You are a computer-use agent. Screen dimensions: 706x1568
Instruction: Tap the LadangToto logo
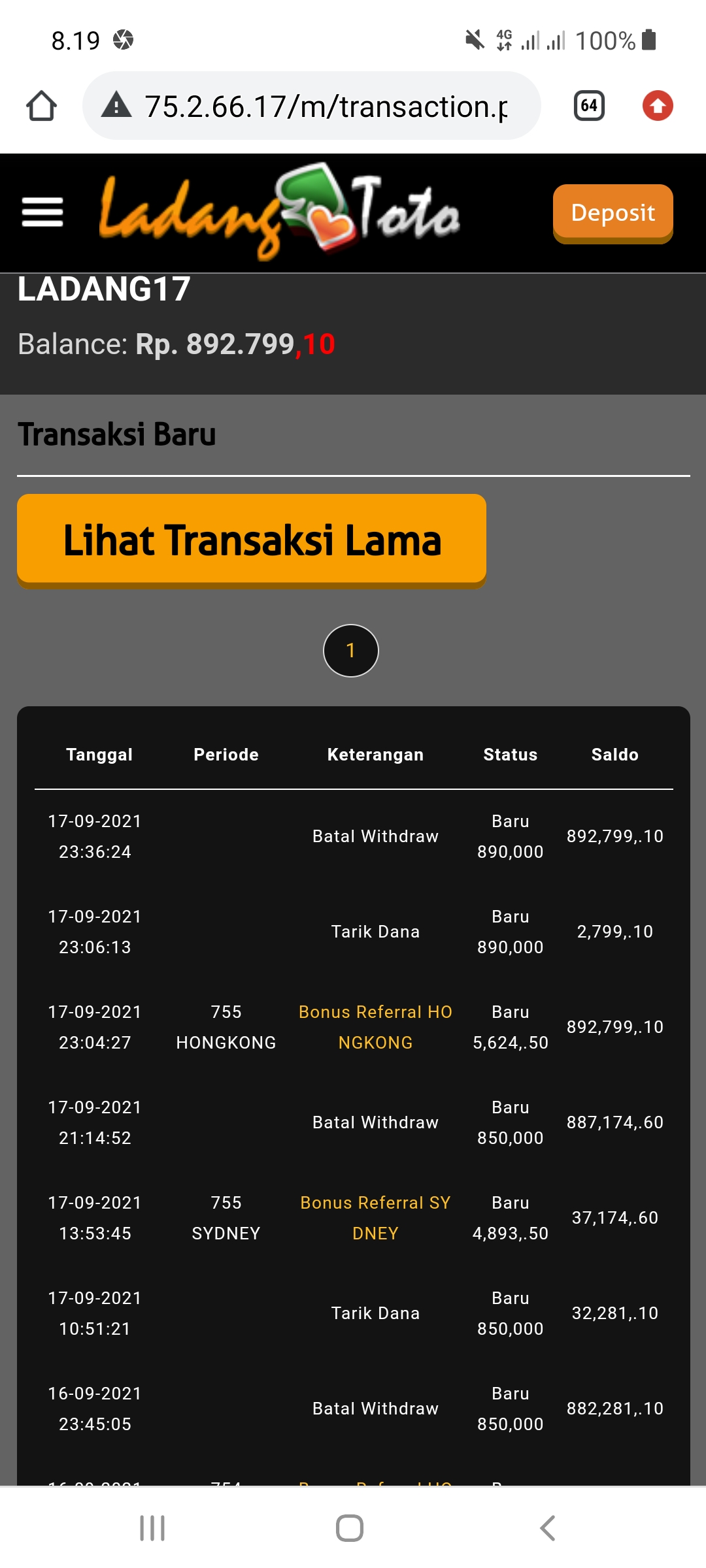click(x=280, y=212)
